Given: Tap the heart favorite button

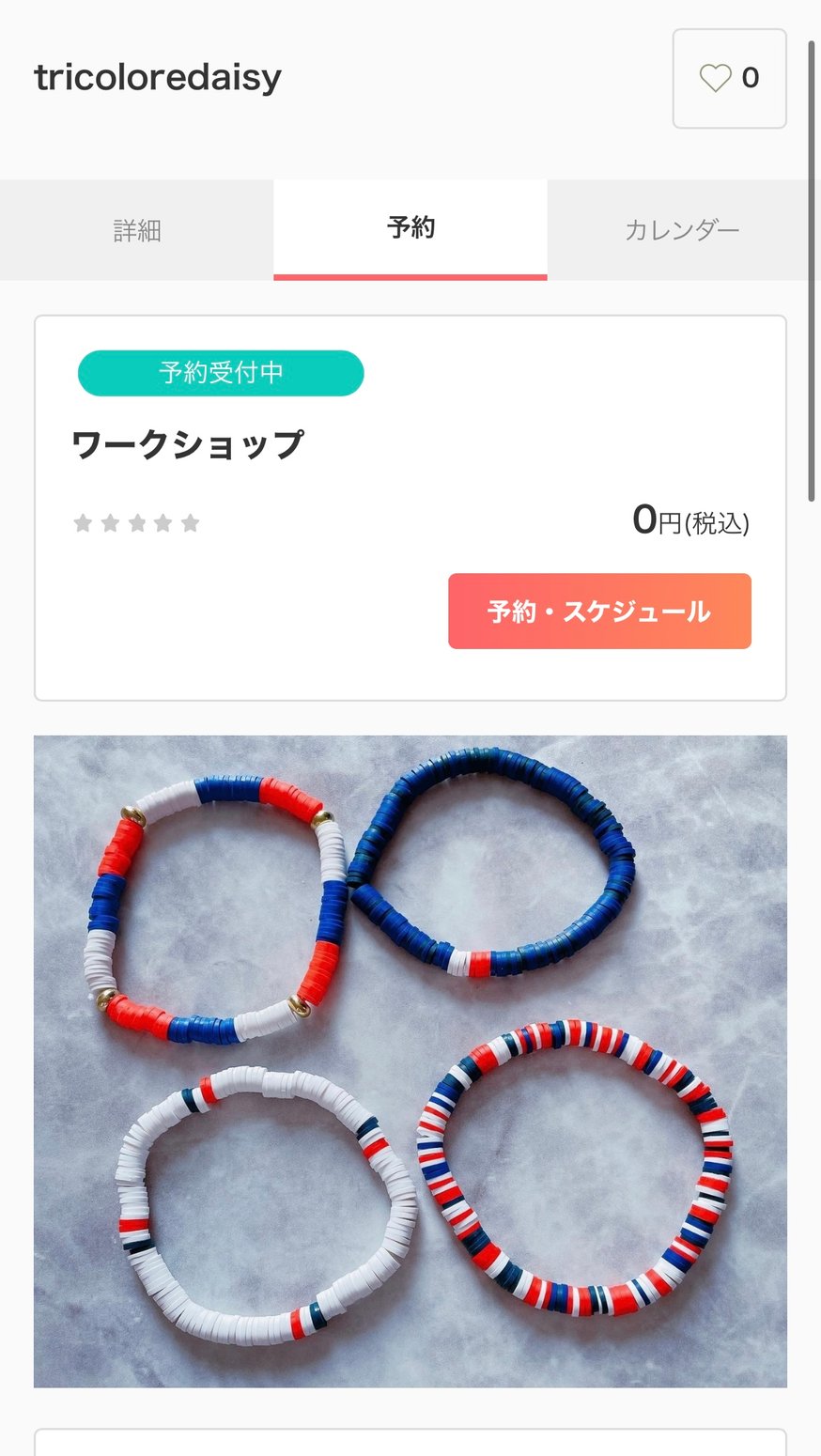Looking at the screenshot, I should pyautogui.click(x=729, y=79).
